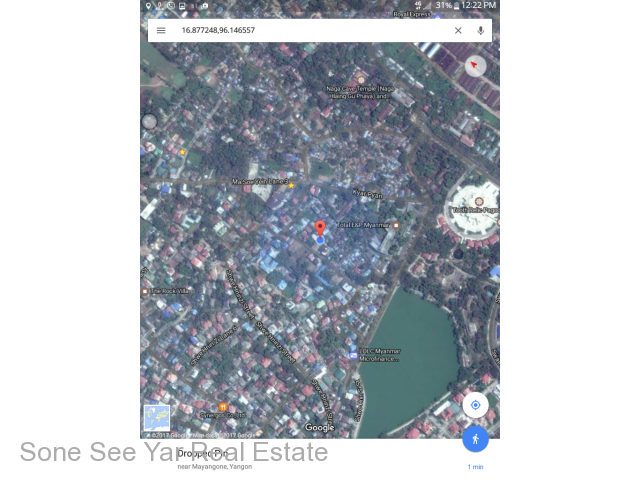The height and width of the screenshot is (480, 640).
Task: Select LOLC Myanmar Microfinance marker
Action: click(x=353, y=356)
